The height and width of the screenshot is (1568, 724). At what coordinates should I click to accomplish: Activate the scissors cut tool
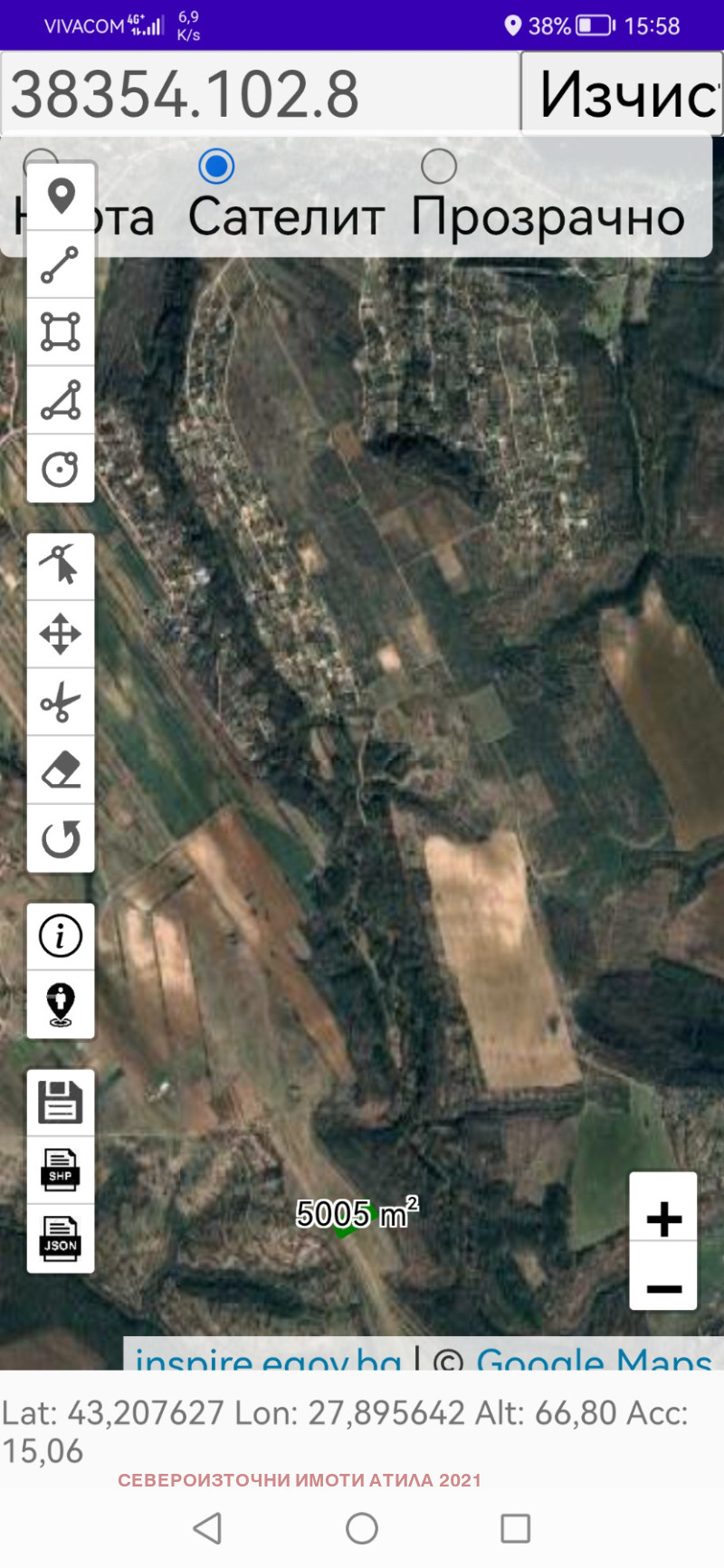[61, 703]
